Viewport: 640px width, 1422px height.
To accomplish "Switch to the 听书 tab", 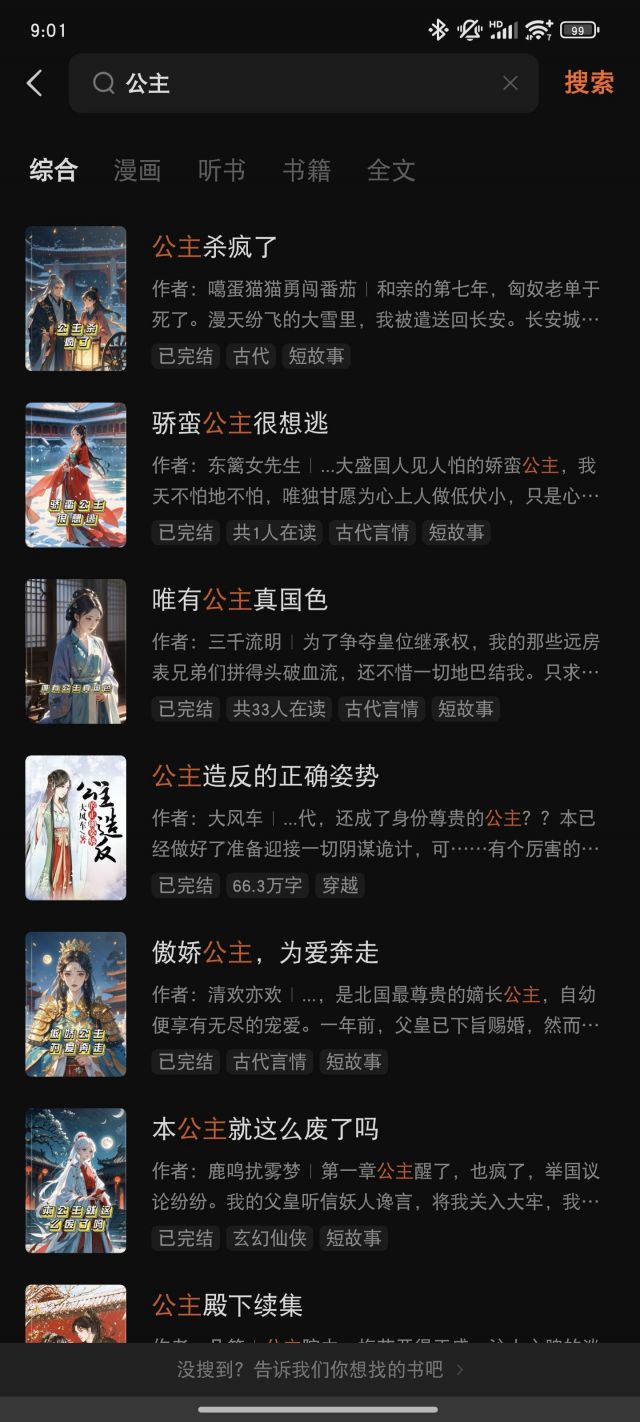I will point(221,170).
